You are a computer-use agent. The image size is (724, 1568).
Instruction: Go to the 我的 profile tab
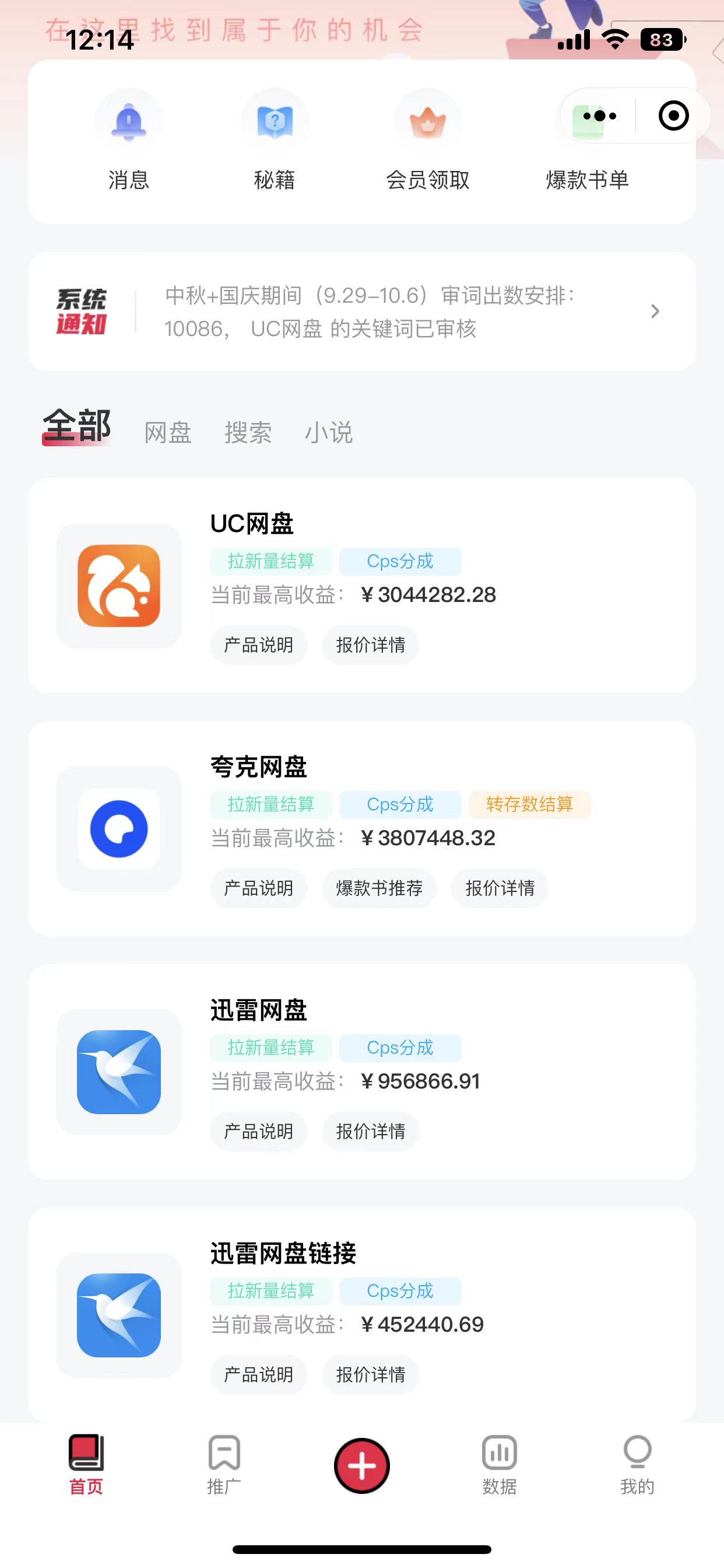coord(637,1465)
